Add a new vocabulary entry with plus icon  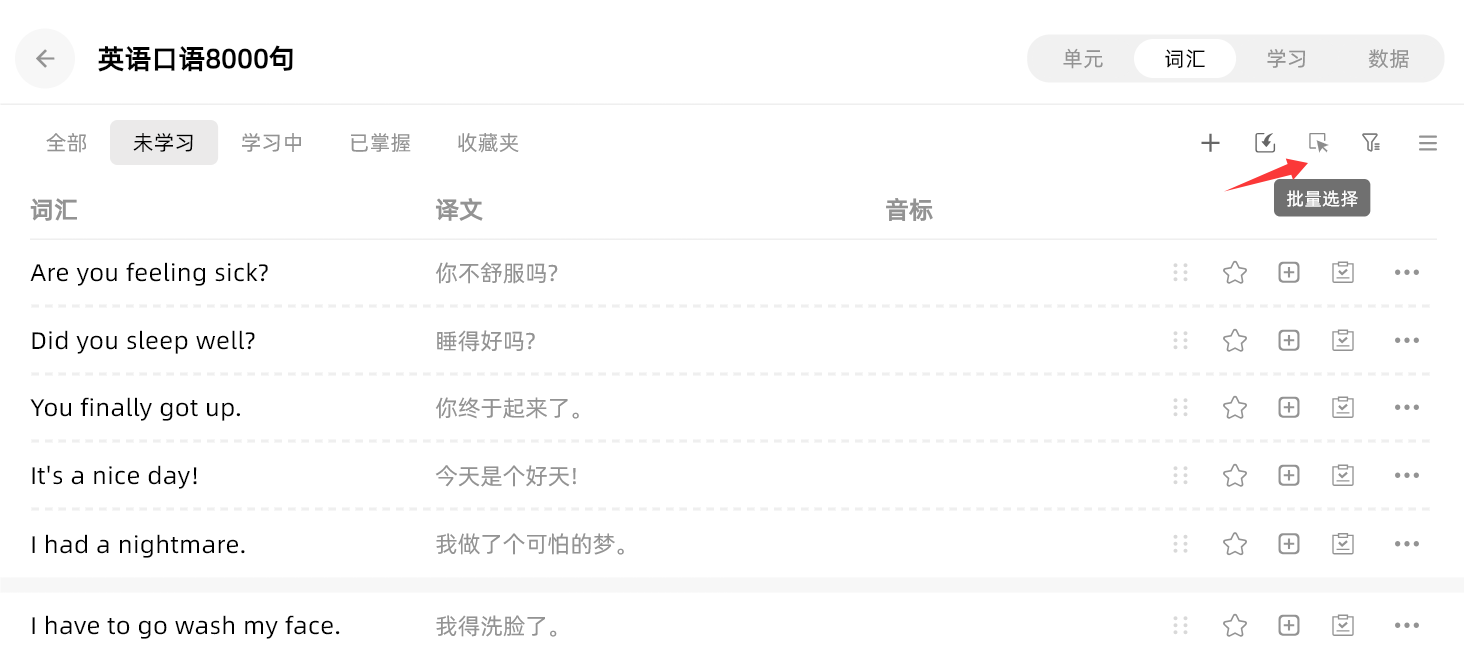(x=1210, y=143)
